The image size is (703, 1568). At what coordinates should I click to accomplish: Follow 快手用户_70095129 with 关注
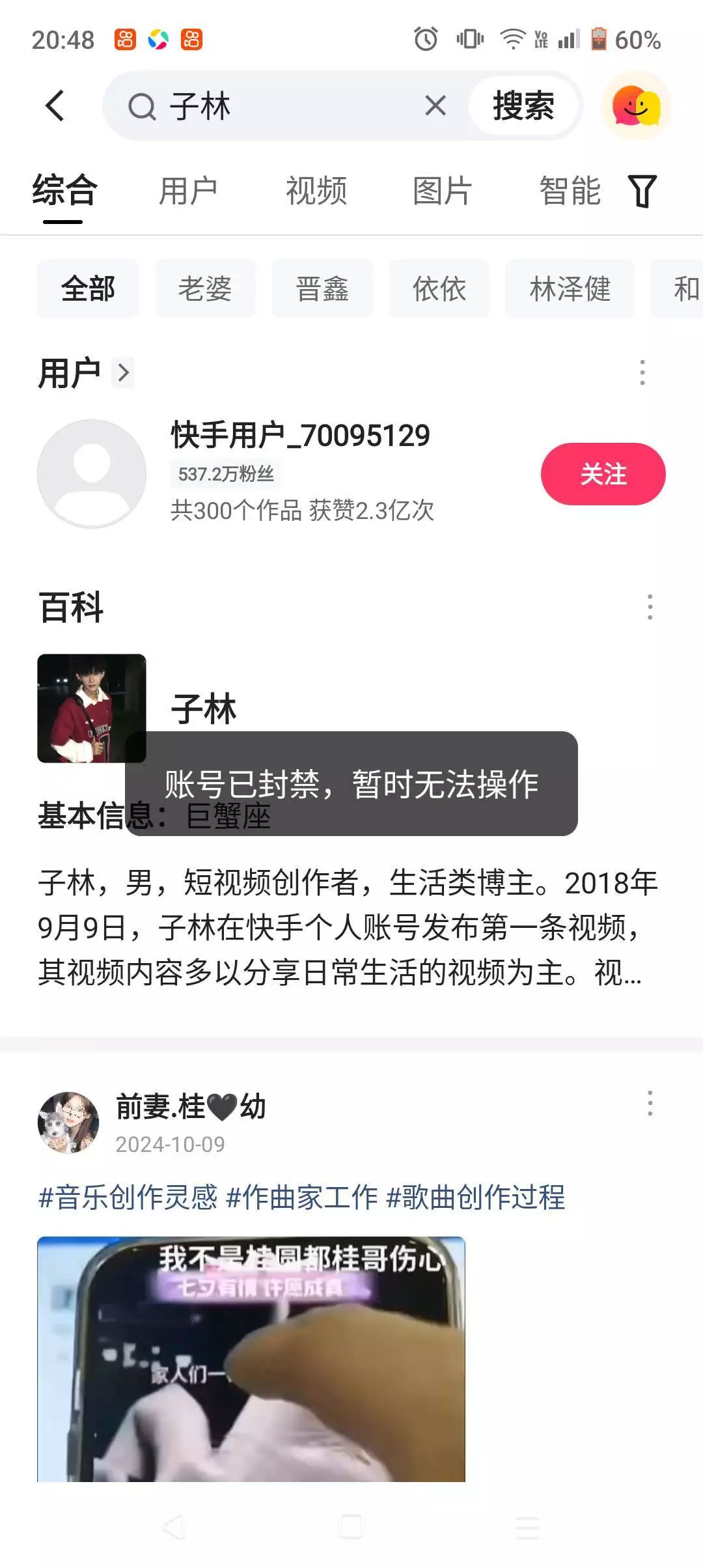pyautogui.click(x=603, y=474)
